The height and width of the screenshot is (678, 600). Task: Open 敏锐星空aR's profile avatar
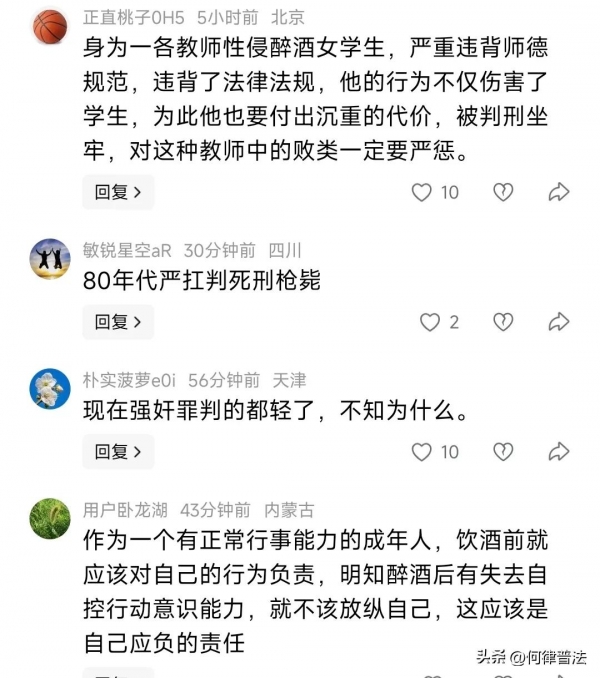click(x=50, y=258)
